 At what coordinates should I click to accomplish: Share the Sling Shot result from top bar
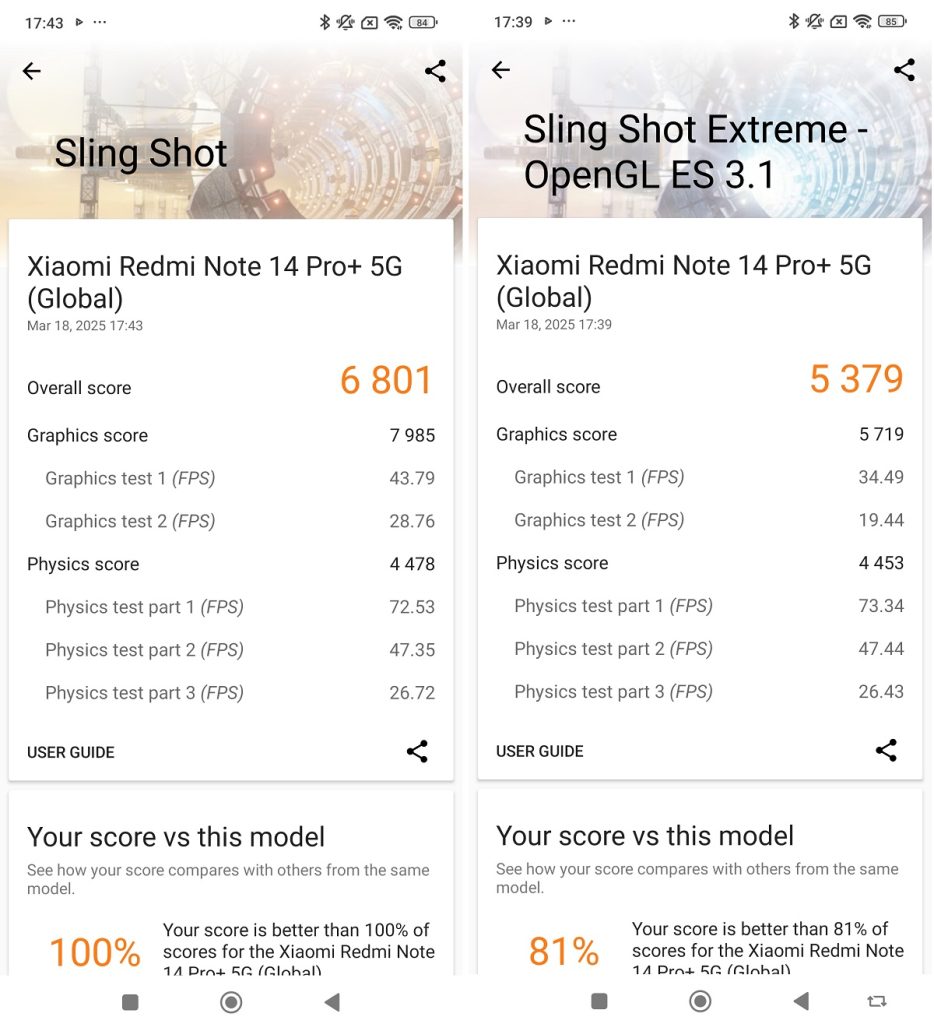[x=435, y=71]
